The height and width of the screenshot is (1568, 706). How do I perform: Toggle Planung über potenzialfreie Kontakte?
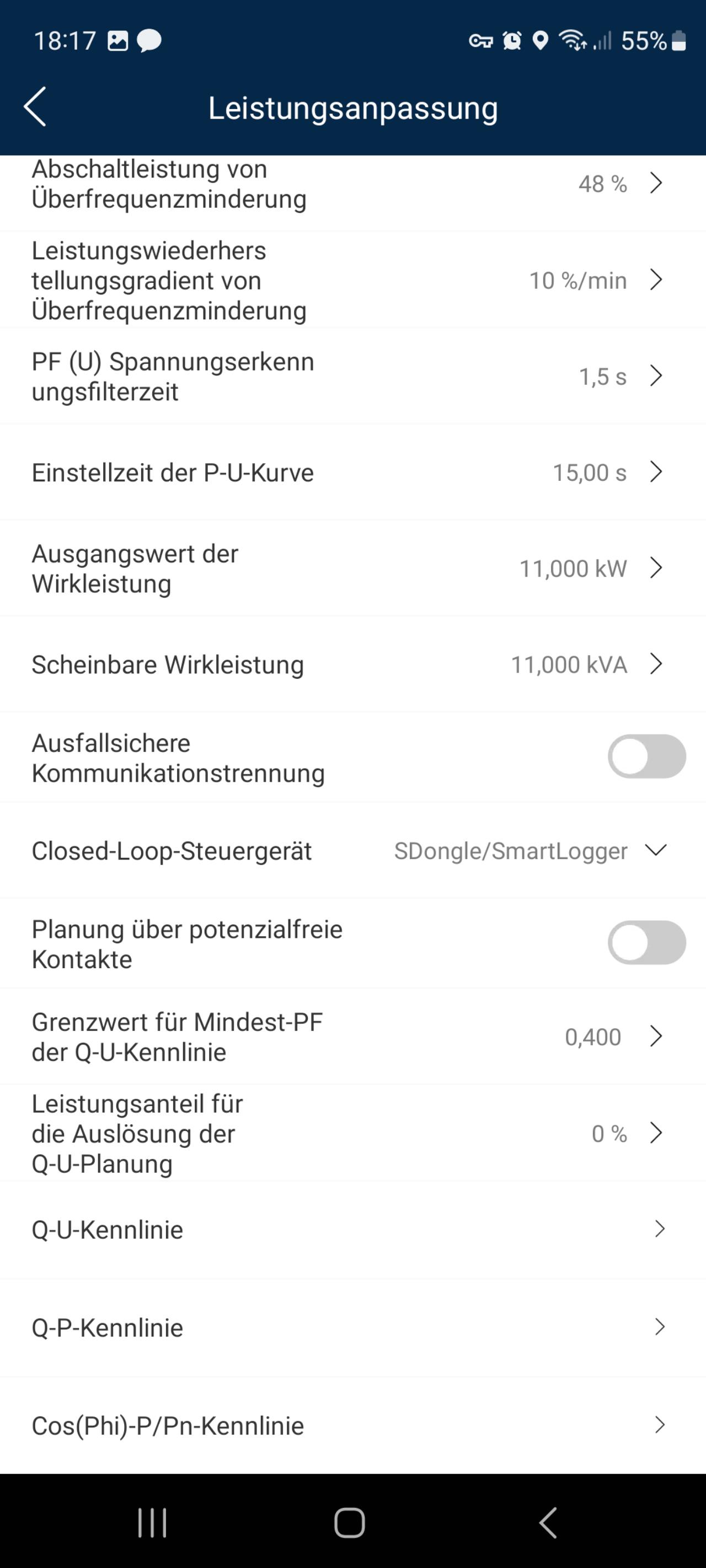[646, 943]
